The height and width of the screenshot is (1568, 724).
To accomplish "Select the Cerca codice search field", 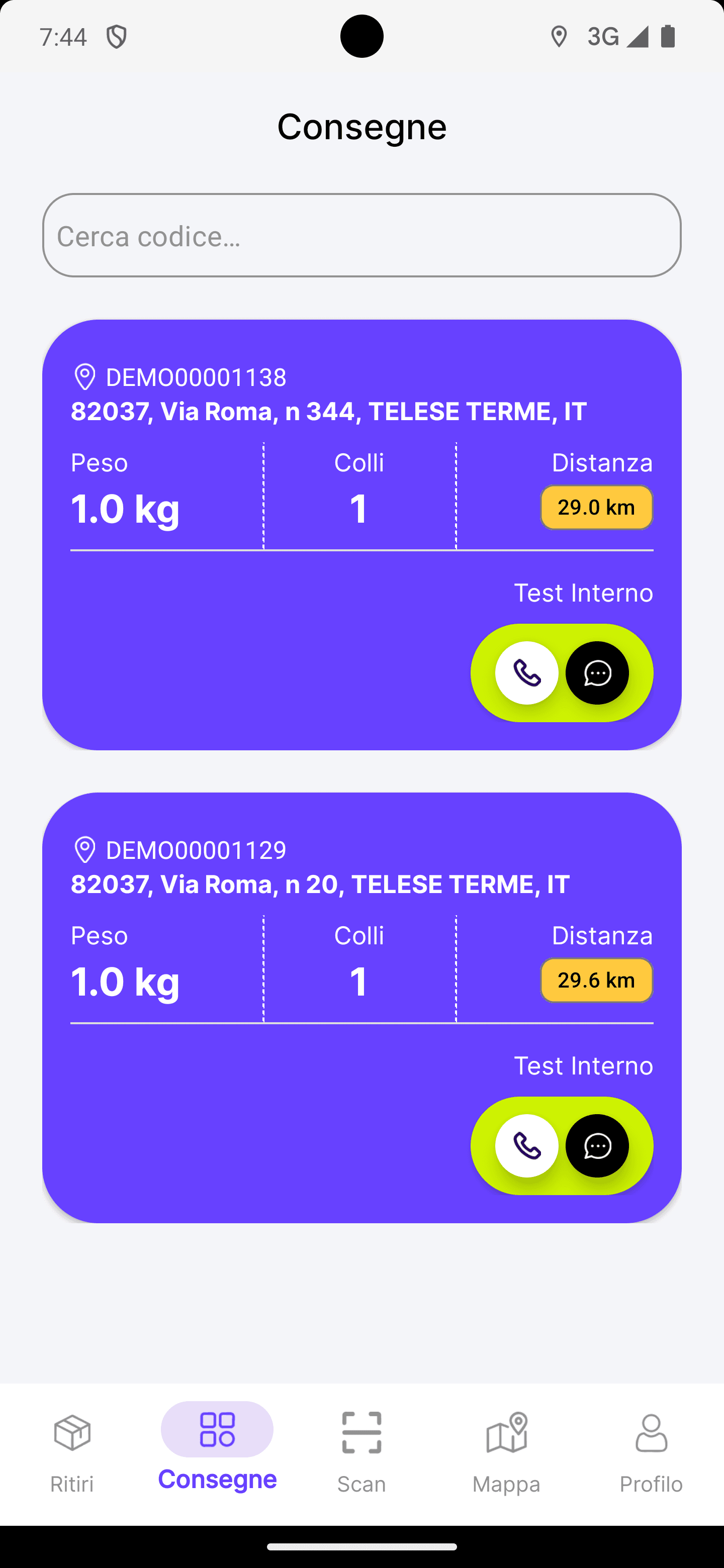I will coord(361,235).
